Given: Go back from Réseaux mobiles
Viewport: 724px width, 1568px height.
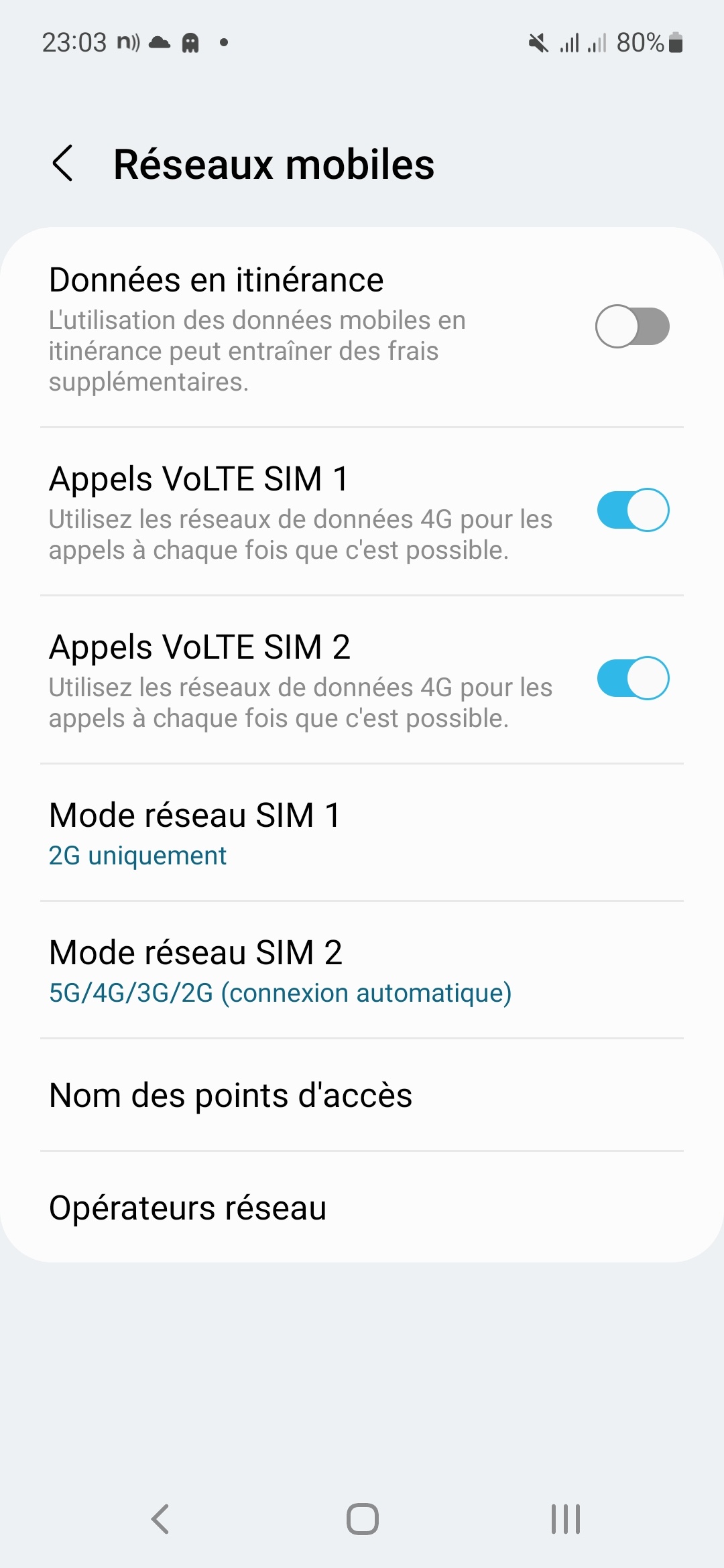Looking at the screenshot, I should click(x=63, y=164).
